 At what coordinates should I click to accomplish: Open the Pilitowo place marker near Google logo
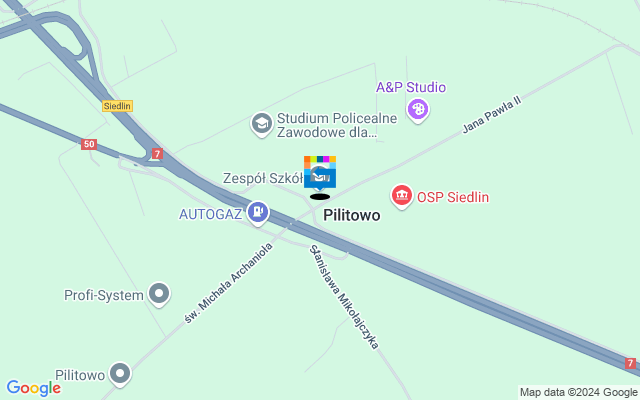(120, 375)
